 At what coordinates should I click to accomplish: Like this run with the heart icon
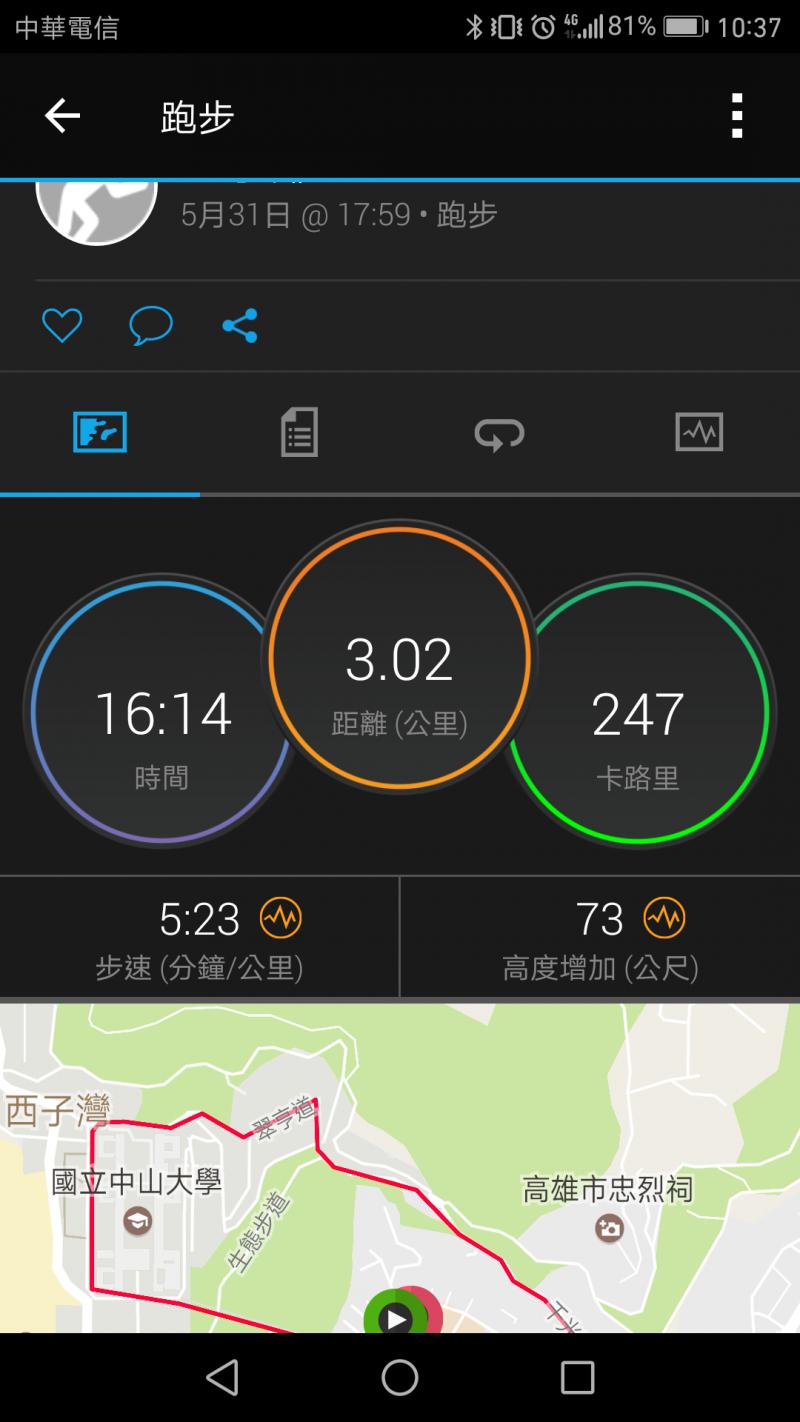(62, 326)
